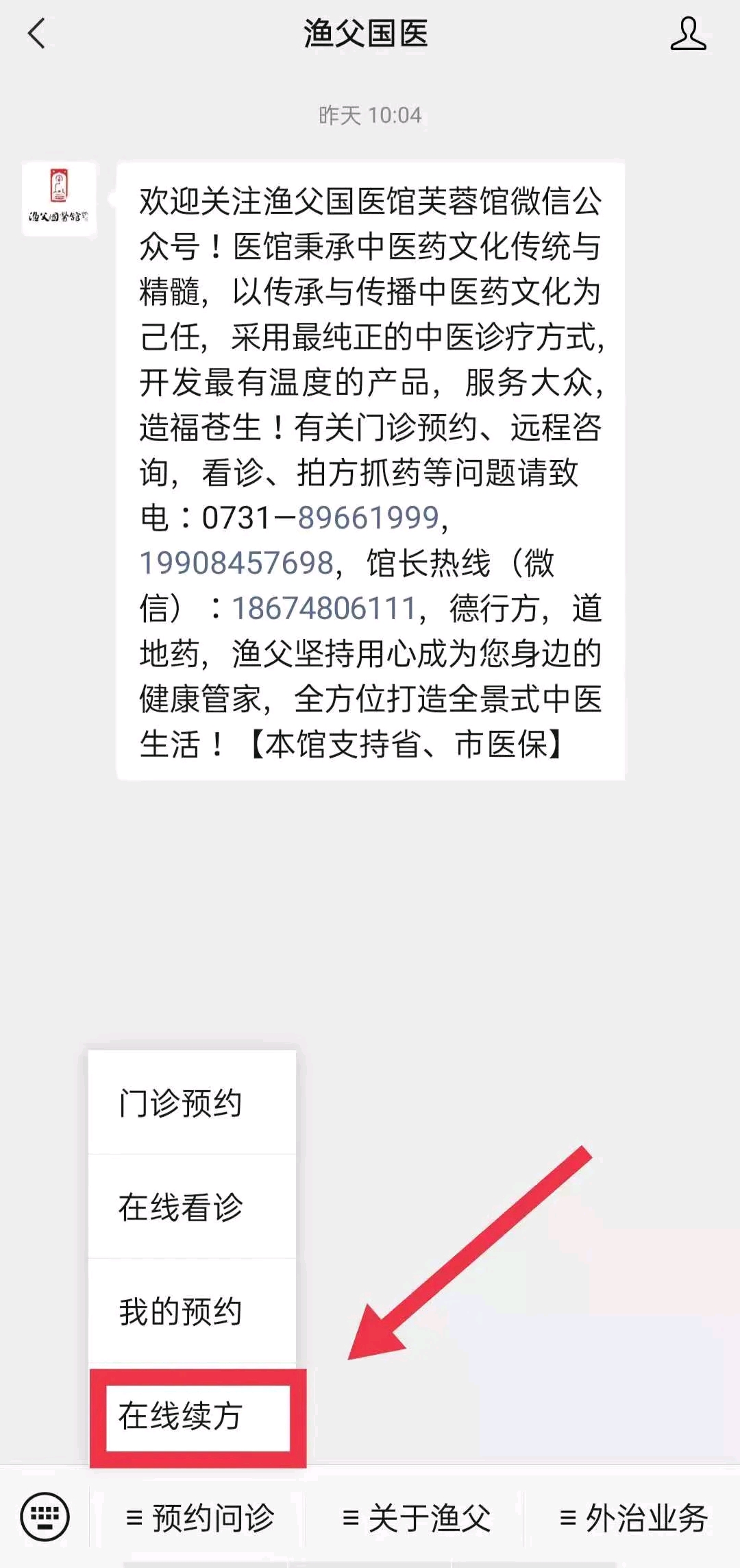Screen dimensions: 740x1568
Task: Toggle the 预约问诊 bottom menu
Action: (x=199, y=1517)
